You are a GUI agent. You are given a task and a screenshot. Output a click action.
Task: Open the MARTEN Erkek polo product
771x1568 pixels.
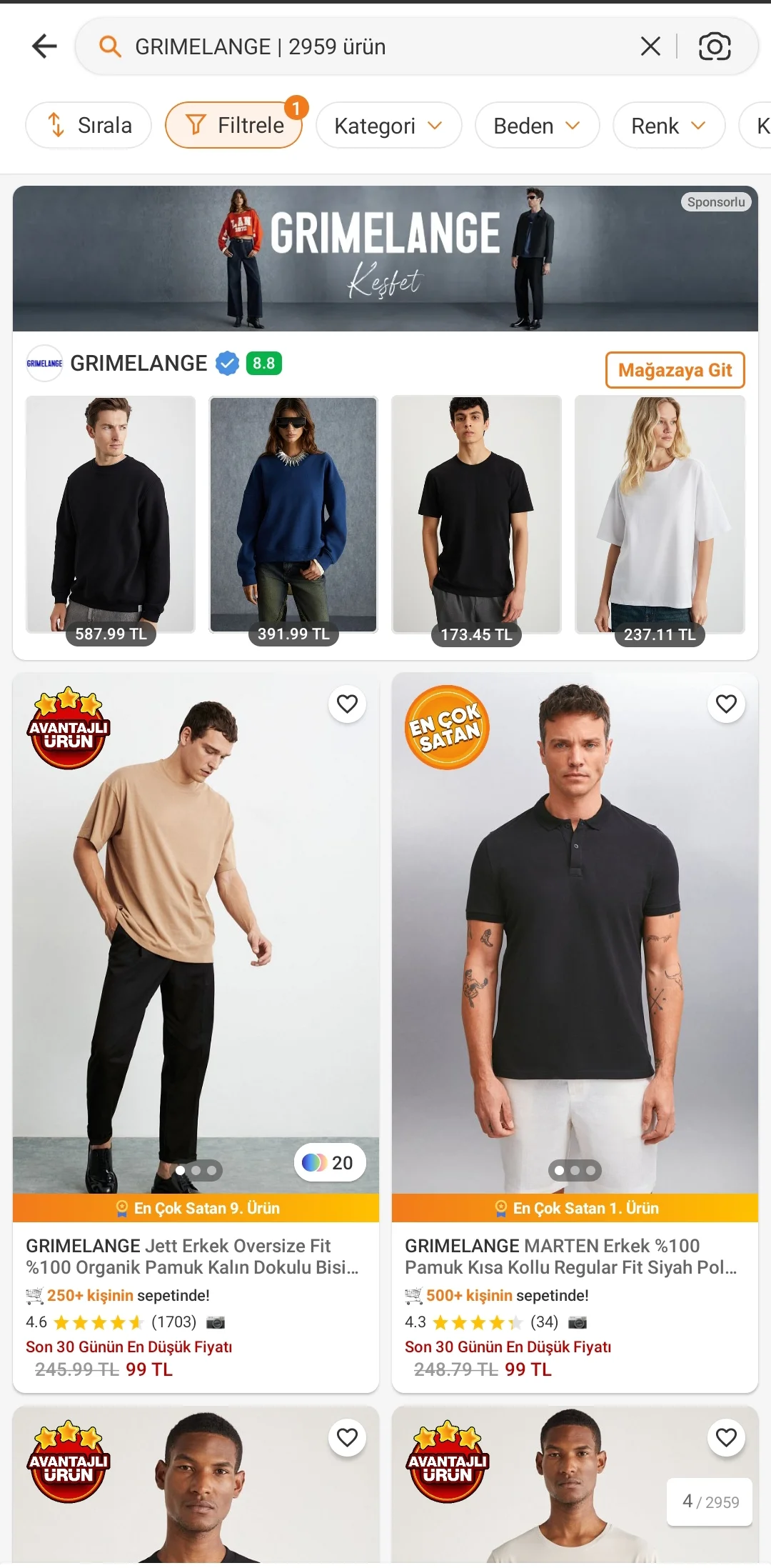(x=571, y=1256)
